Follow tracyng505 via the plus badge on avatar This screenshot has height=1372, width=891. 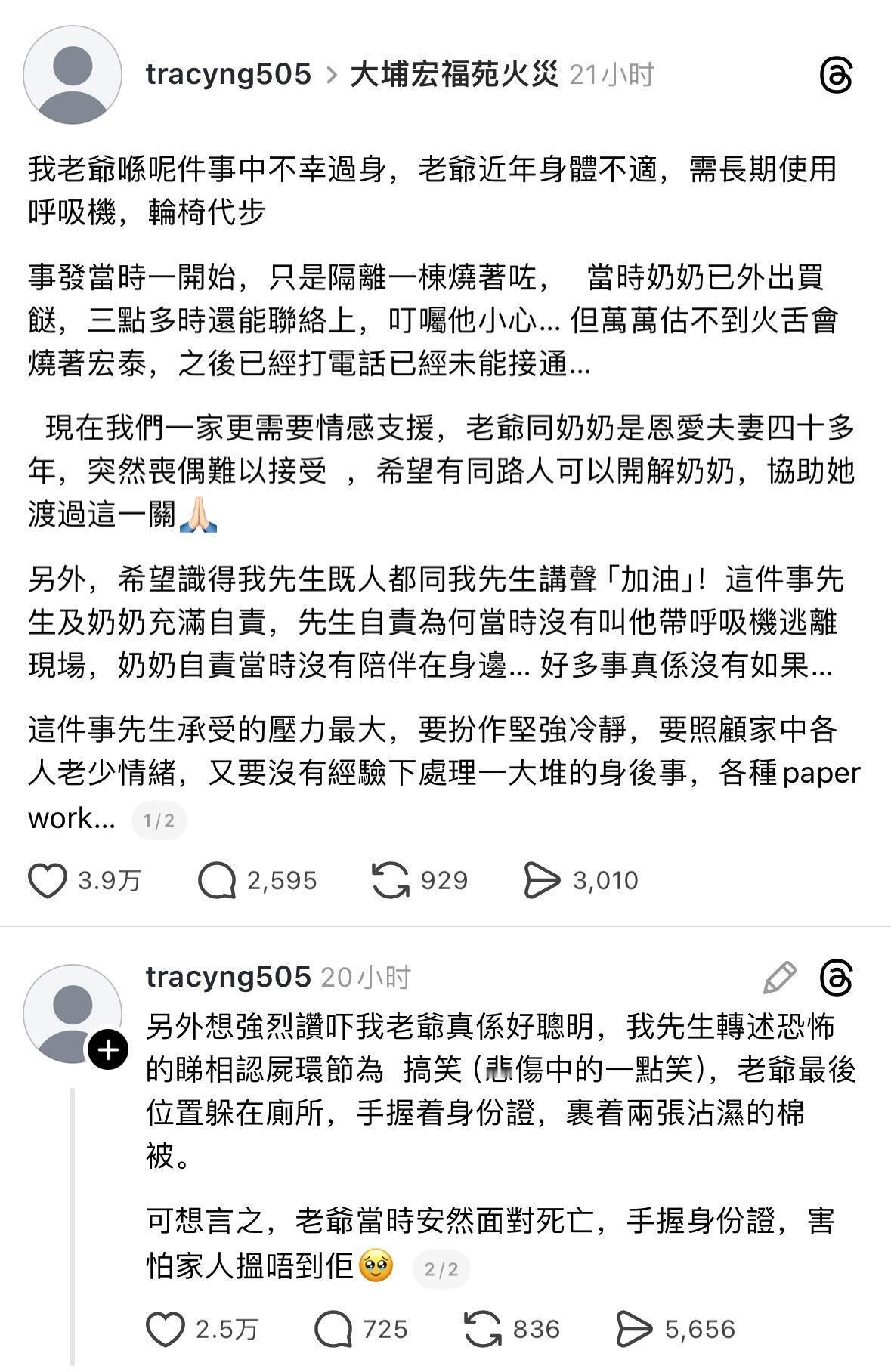pos(107,1048)
